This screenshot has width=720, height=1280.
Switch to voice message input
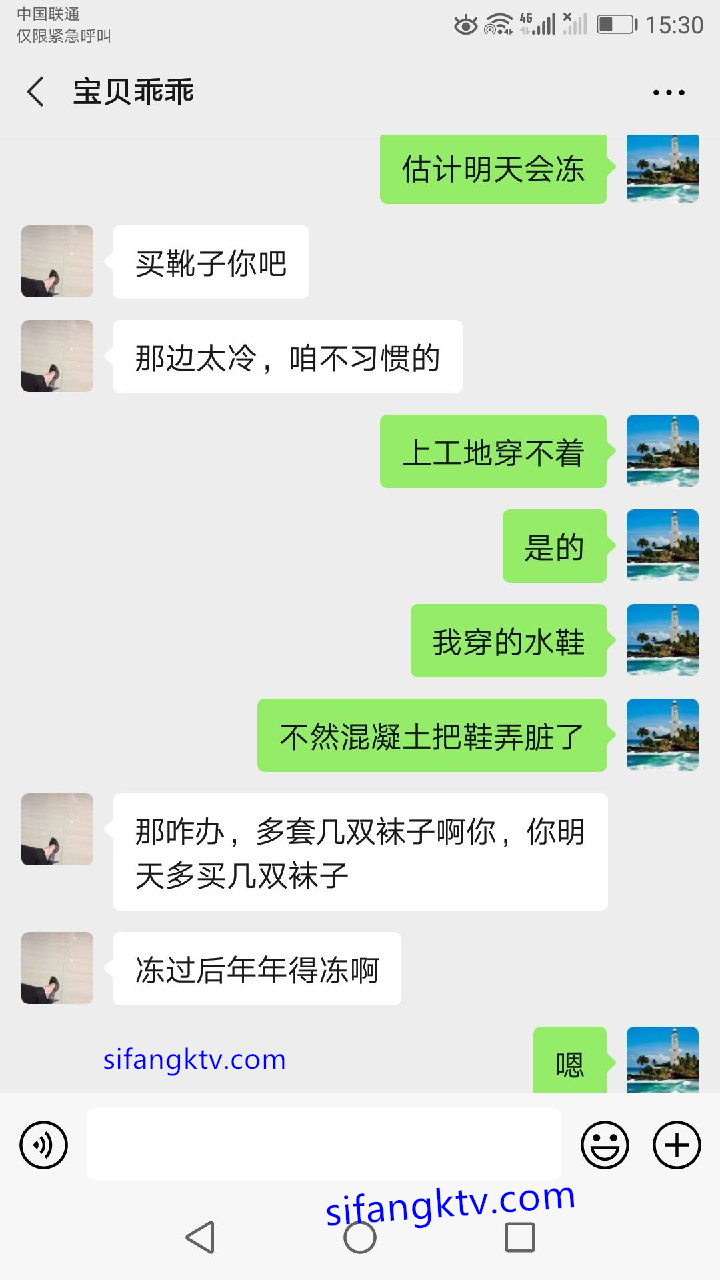pyautogui.click(x=44, y=1144)
